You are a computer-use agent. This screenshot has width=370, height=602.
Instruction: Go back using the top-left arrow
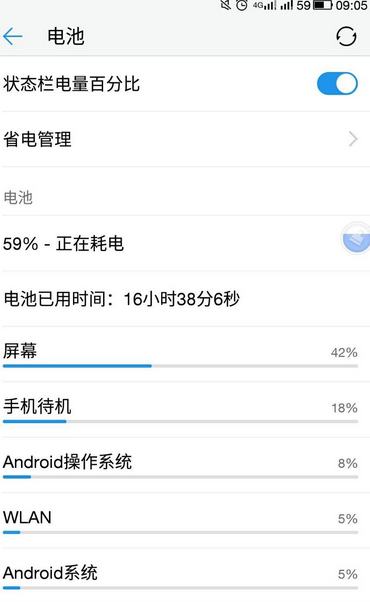click(13, 36)
